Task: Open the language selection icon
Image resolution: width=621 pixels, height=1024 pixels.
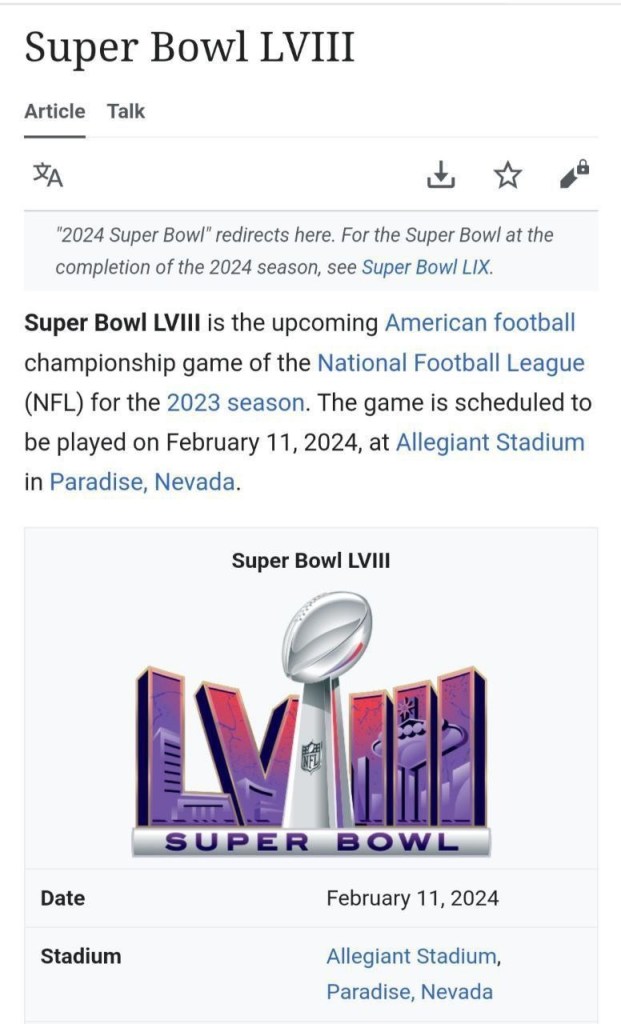Action: click(x=48, y=174)
